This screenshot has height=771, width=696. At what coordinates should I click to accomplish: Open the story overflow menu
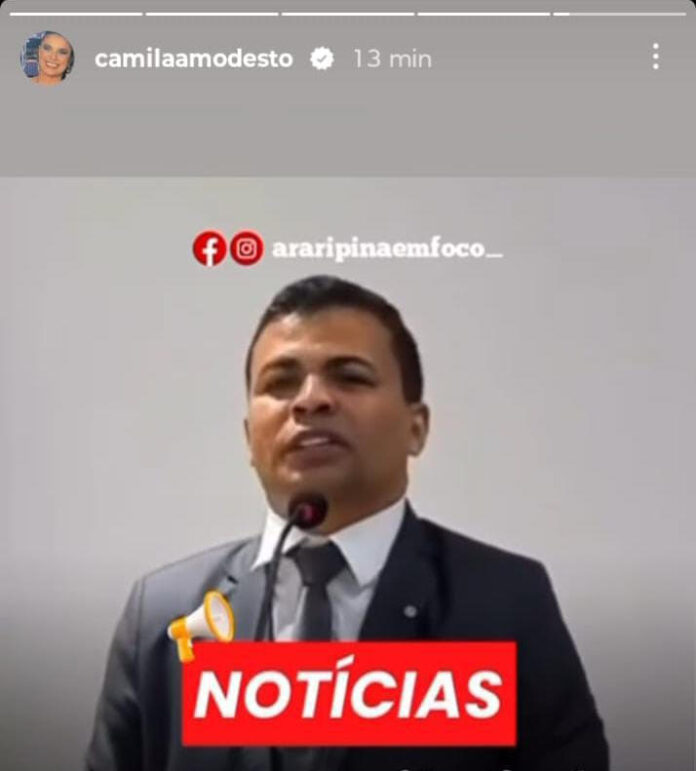[655, 56]
